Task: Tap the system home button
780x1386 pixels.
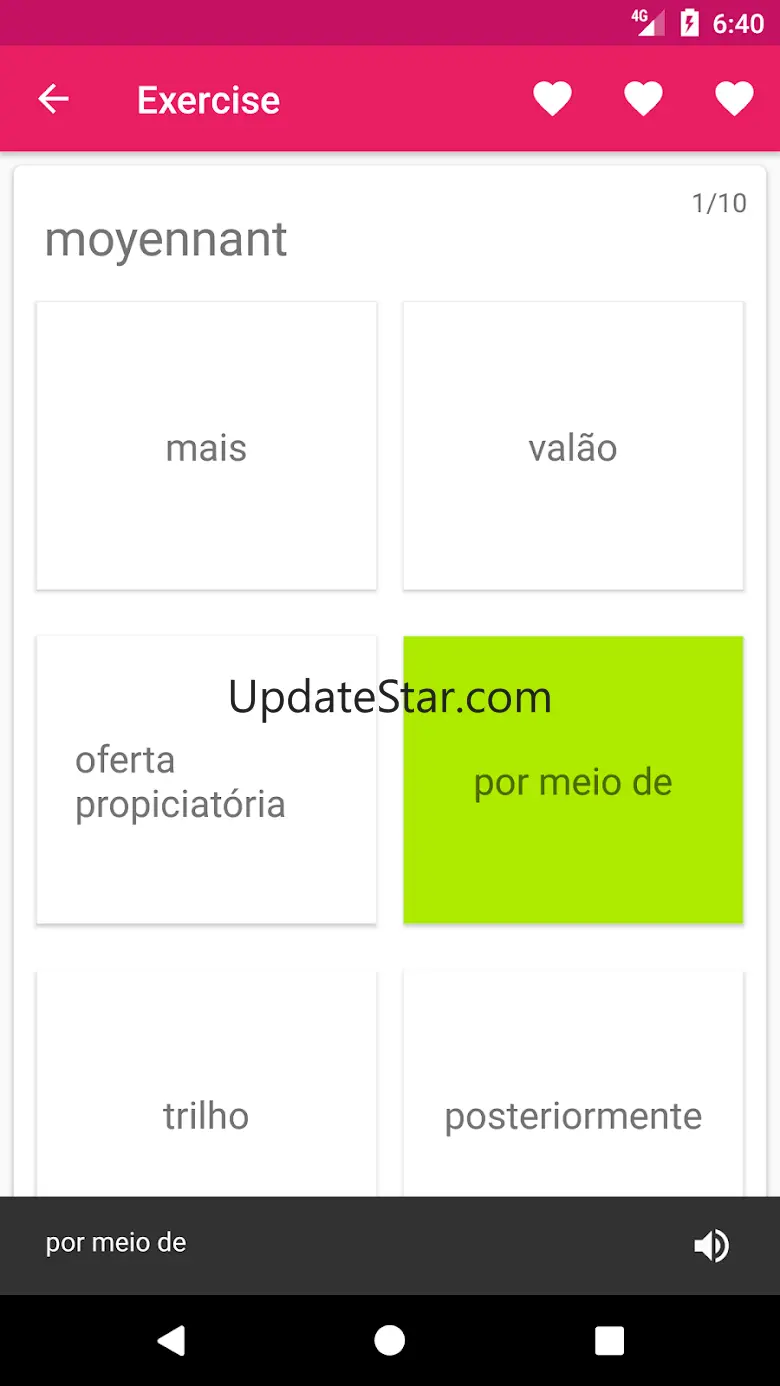Action: pyautogui.click(x=389, y=1340)
